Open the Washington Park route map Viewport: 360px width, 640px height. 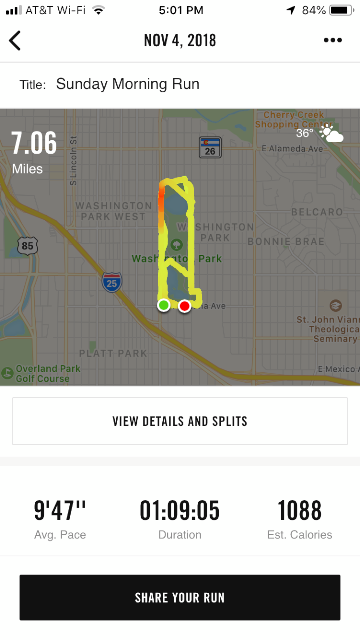point(180,247)
